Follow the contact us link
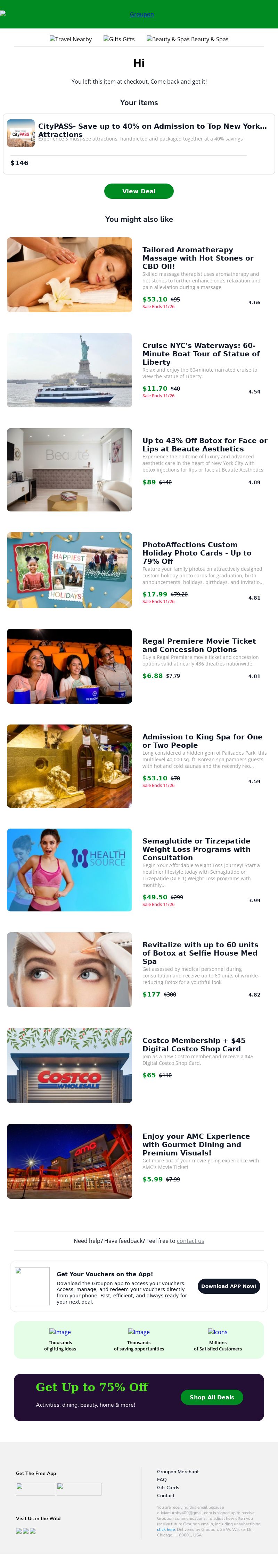The height and width of the screenshot is (1568, 278). [190, 1240]
